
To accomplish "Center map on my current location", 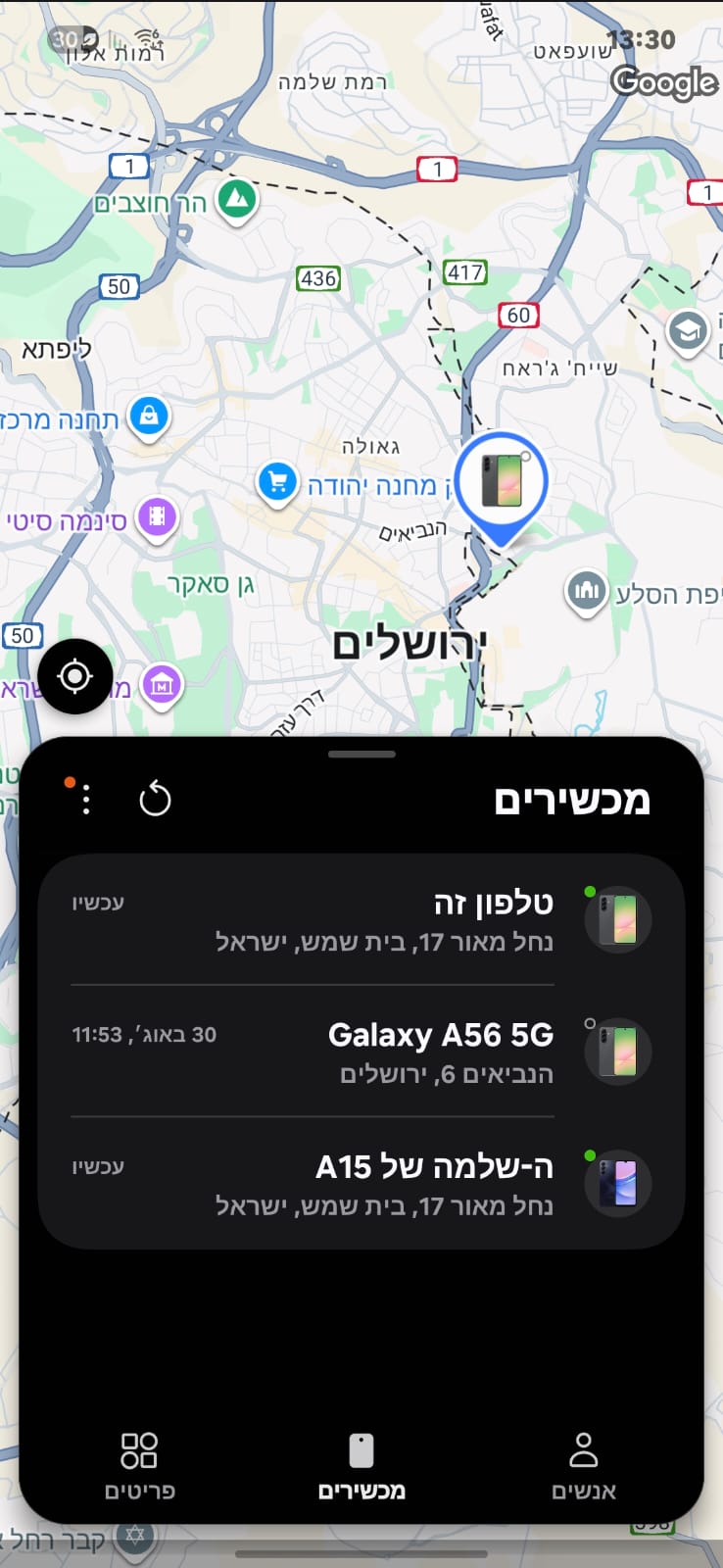I will [x=74, y=676].
